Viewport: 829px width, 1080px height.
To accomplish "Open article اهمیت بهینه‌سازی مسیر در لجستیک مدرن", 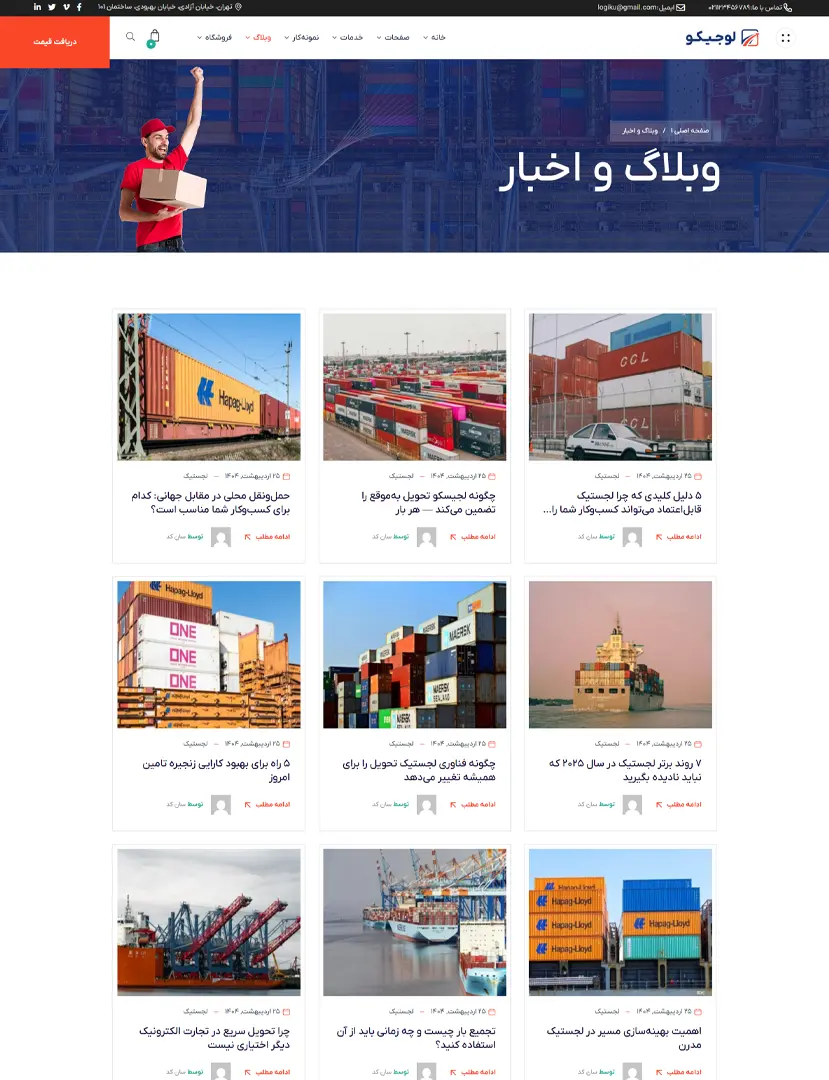I will click(x=625, y=1037).
